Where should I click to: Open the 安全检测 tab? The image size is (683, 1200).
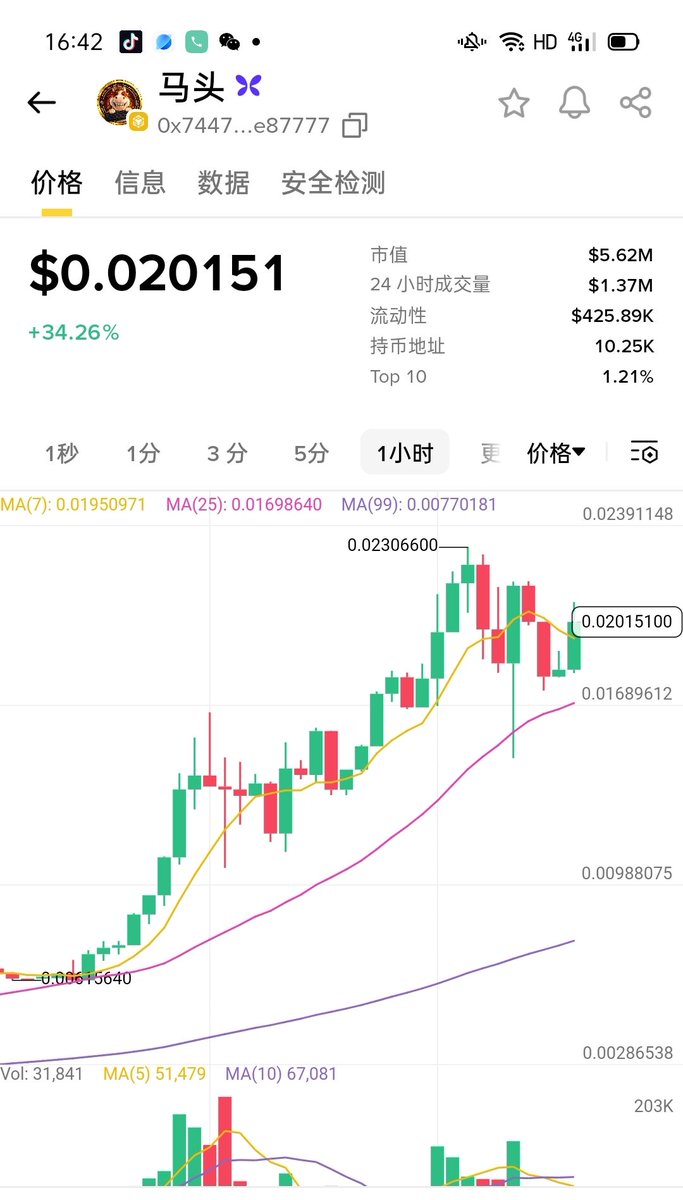click(333, 183)
